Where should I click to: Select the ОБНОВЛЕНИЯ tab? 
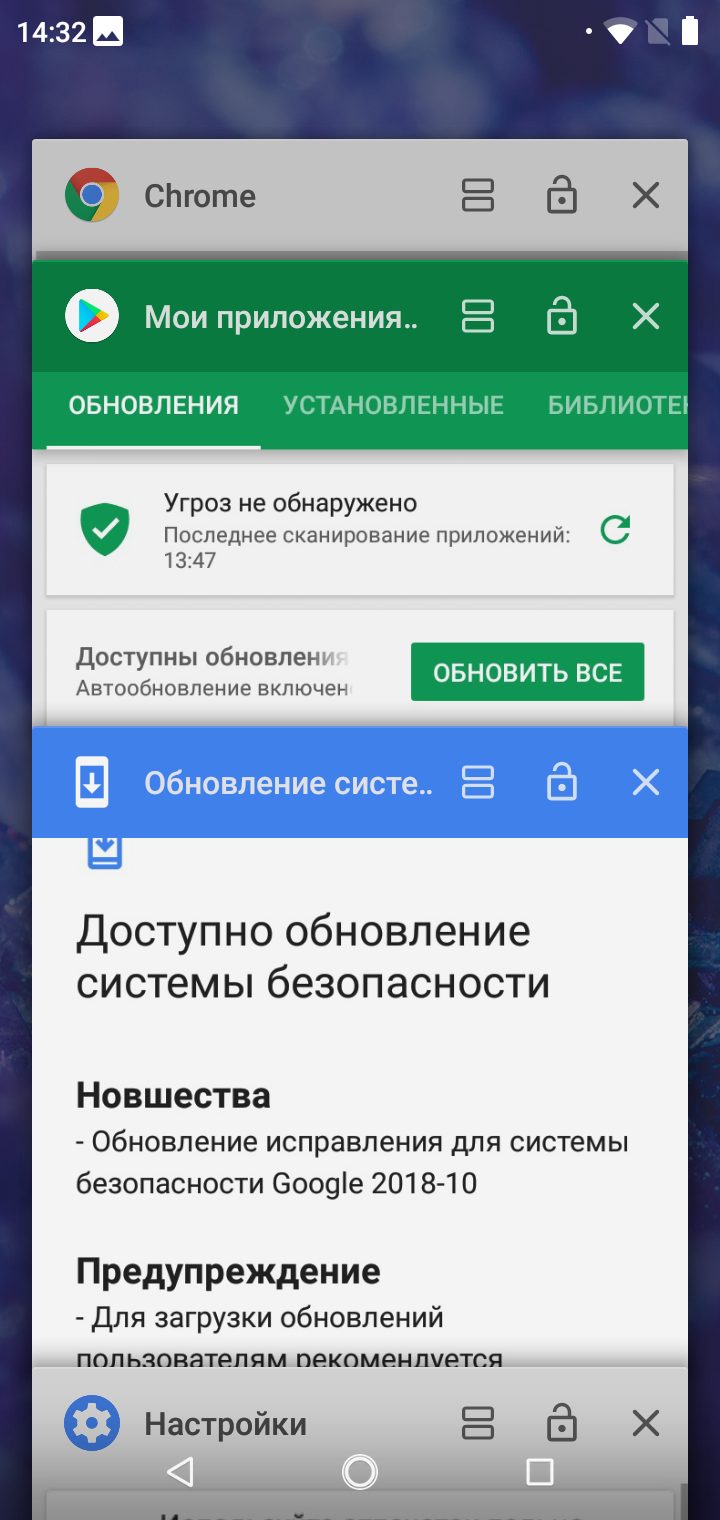point(153,405)
